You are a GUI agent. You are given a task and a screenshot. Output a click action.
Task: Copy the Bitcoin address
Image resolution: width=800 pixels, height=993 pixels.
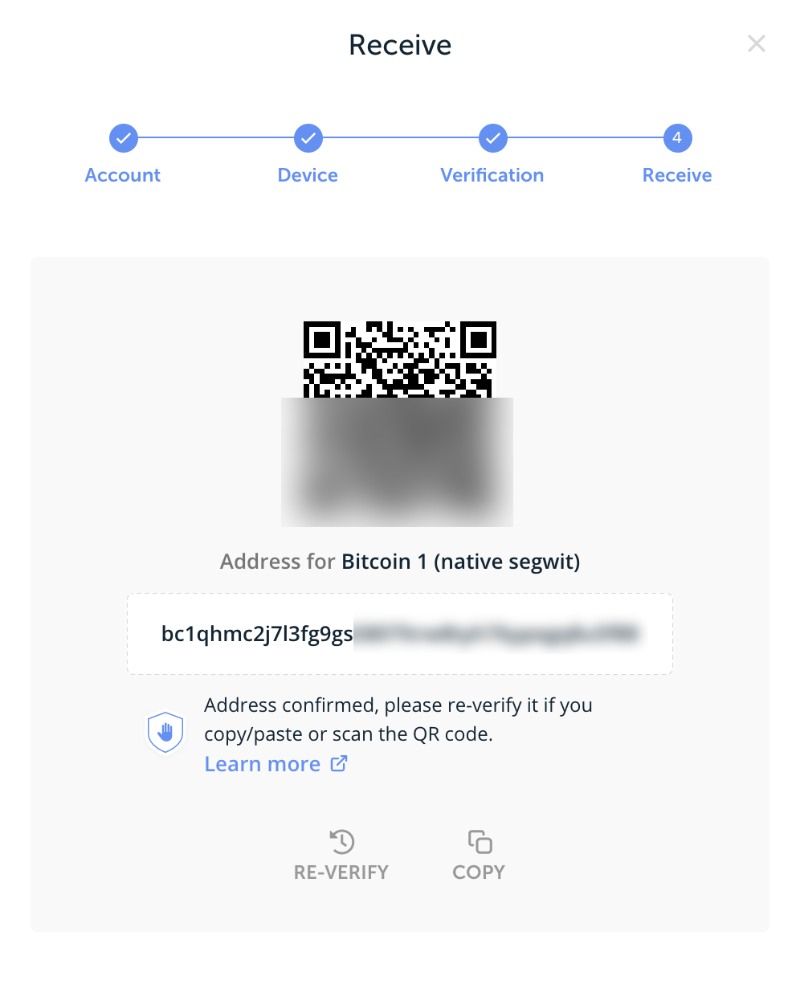[479, 855]
